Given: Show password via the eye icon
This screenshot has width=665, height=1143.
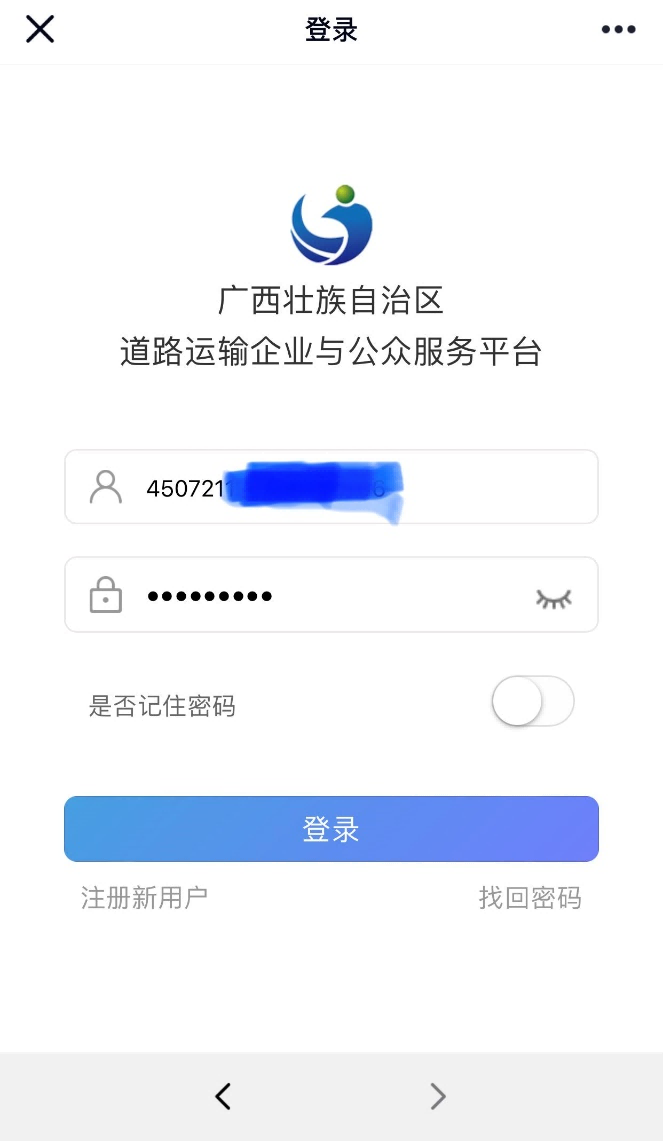Looking at the screenshot, I should pos(553,598).
